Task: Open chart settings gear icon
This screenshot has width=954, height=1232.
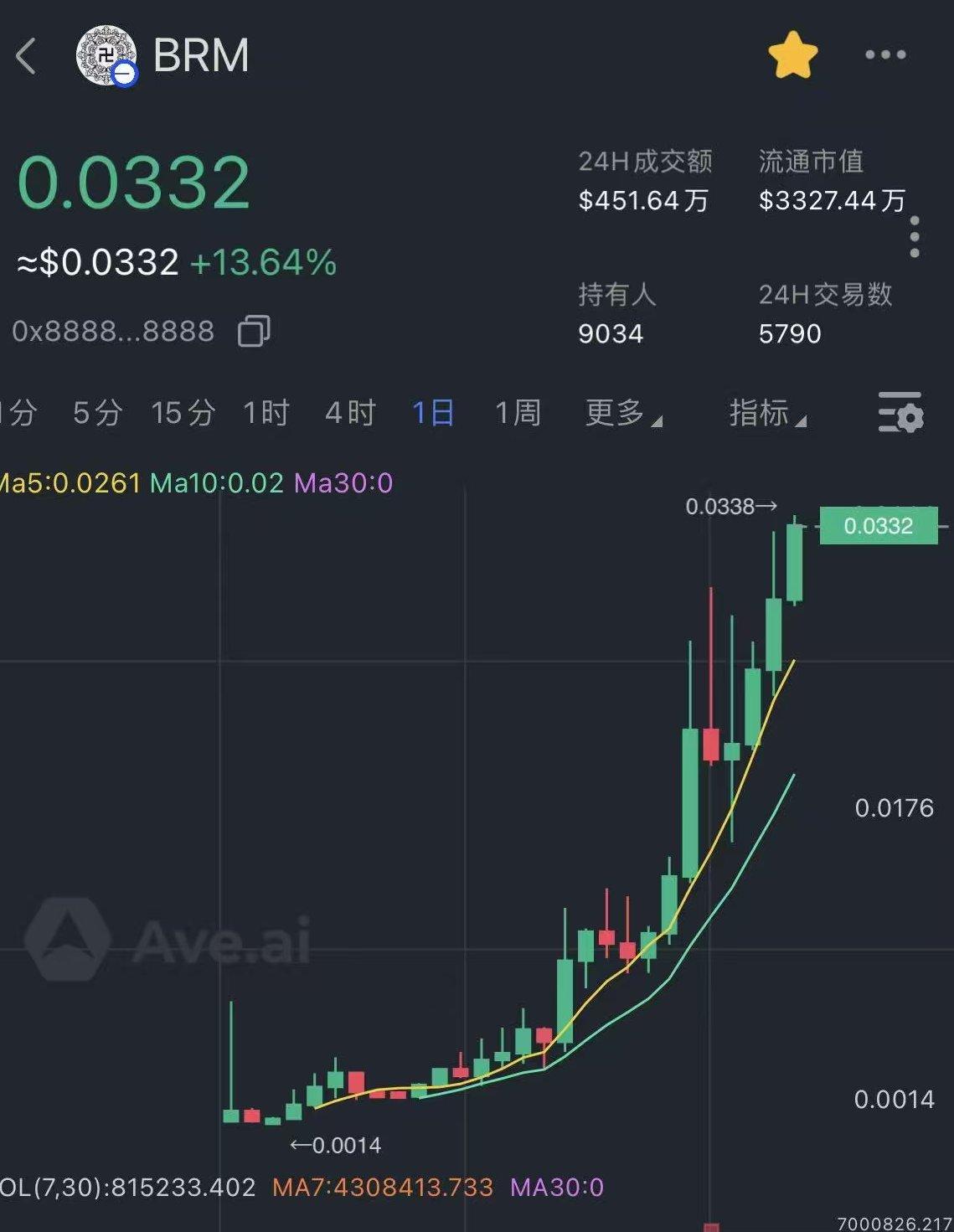Action: pyautogui.click(x=900, y=412)
